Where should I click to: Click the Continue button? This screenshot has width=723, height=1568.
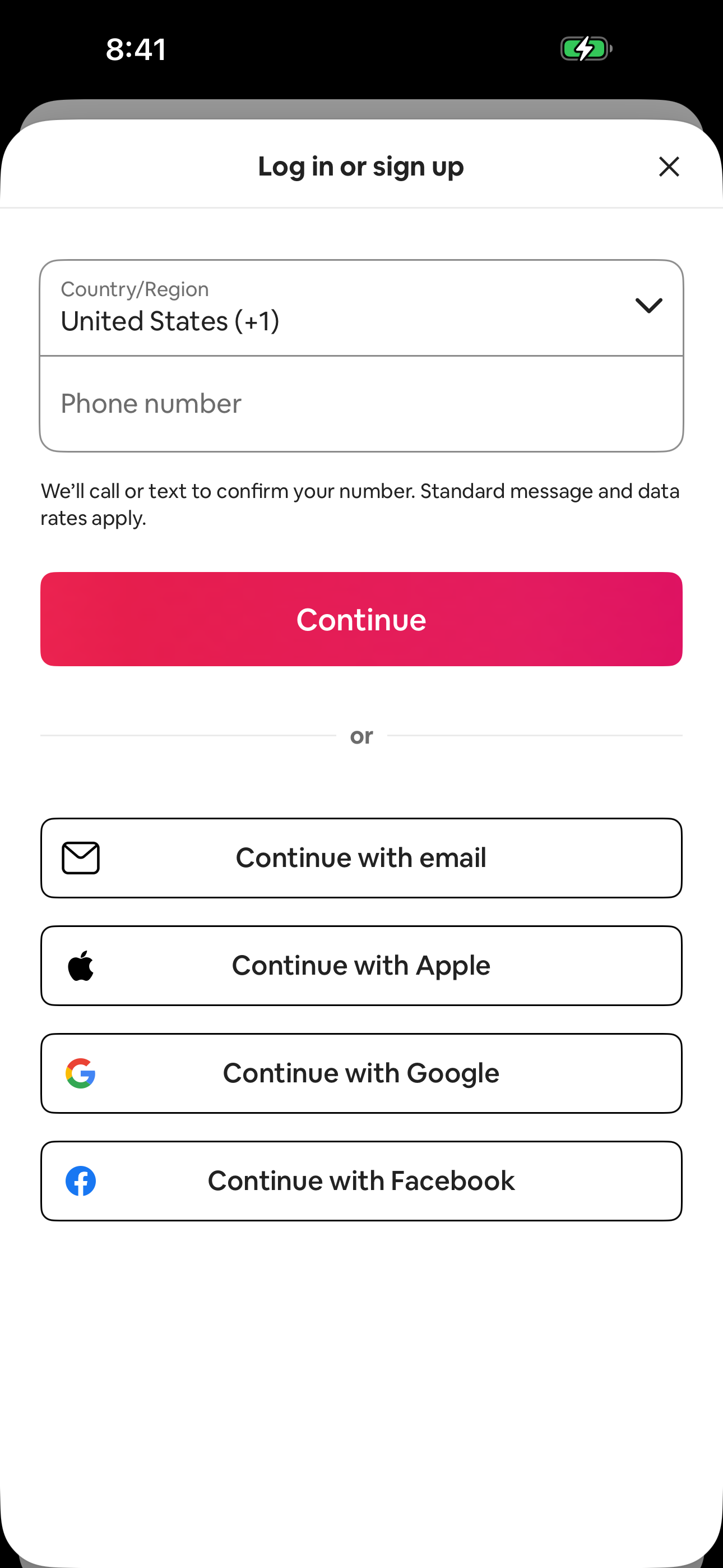point(361,619)
